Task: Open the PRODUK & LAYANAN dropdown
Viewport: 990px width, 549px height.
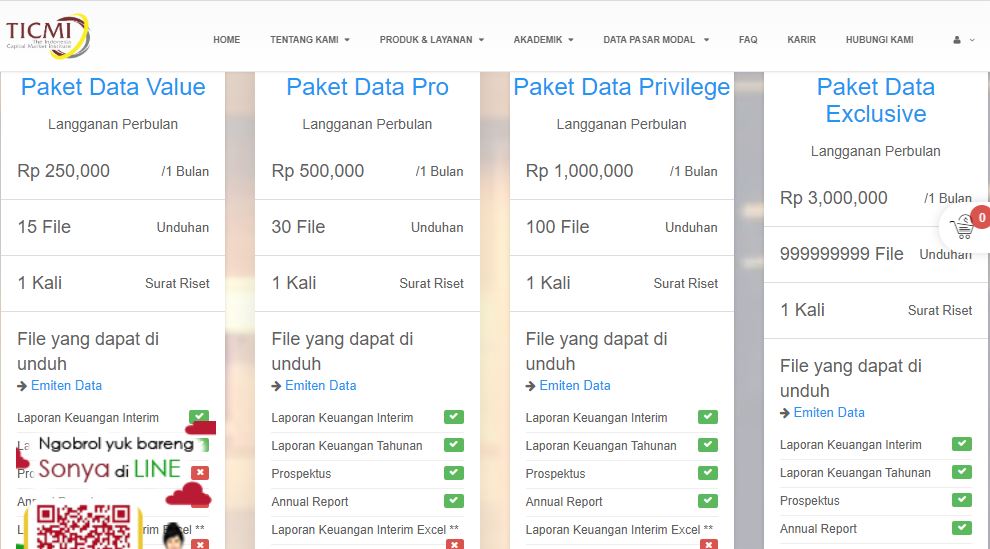Action: (x=431, y=40)
